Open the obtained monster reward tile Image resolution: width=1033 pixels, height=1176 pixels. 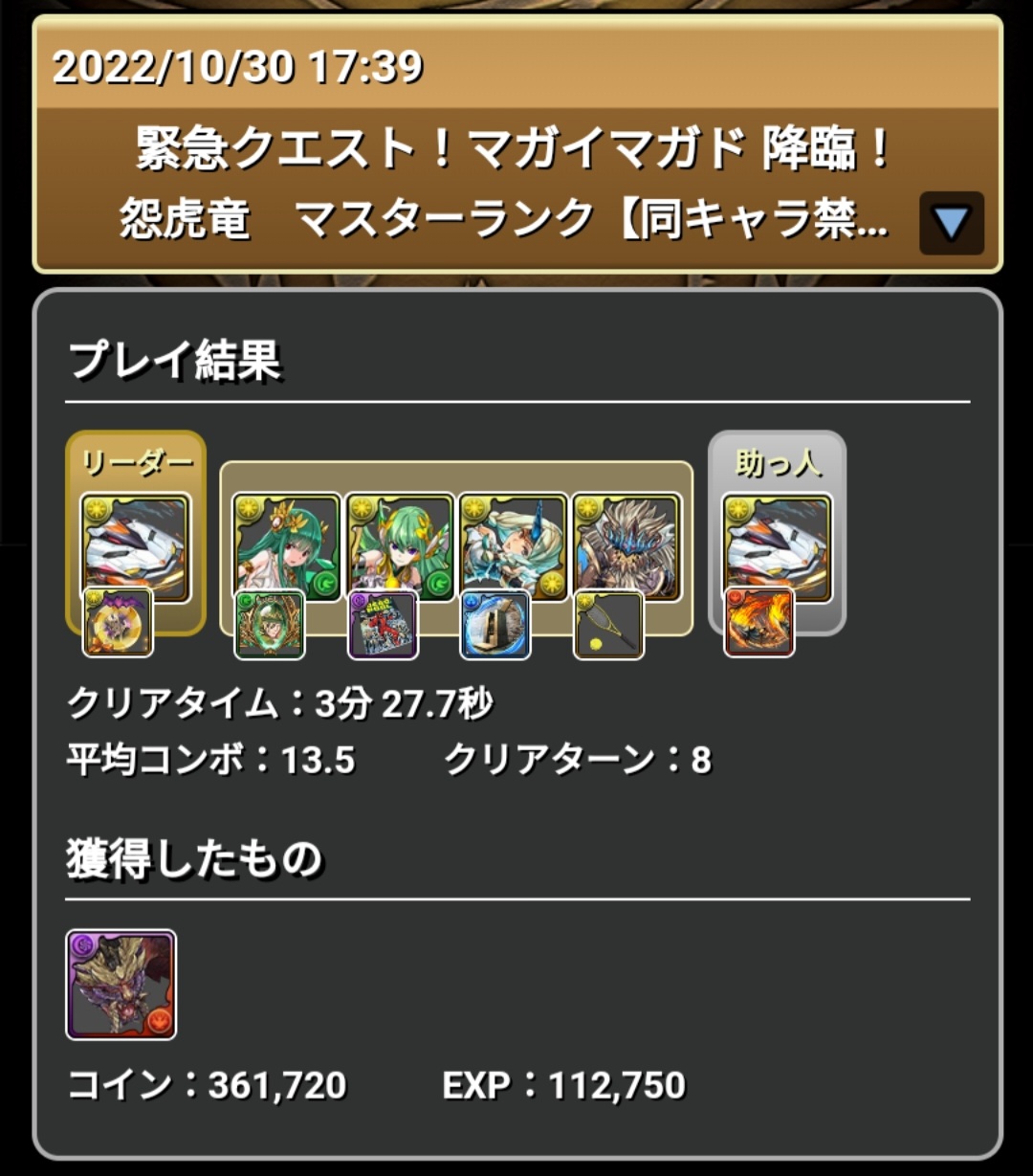click(x=121, y=985)
